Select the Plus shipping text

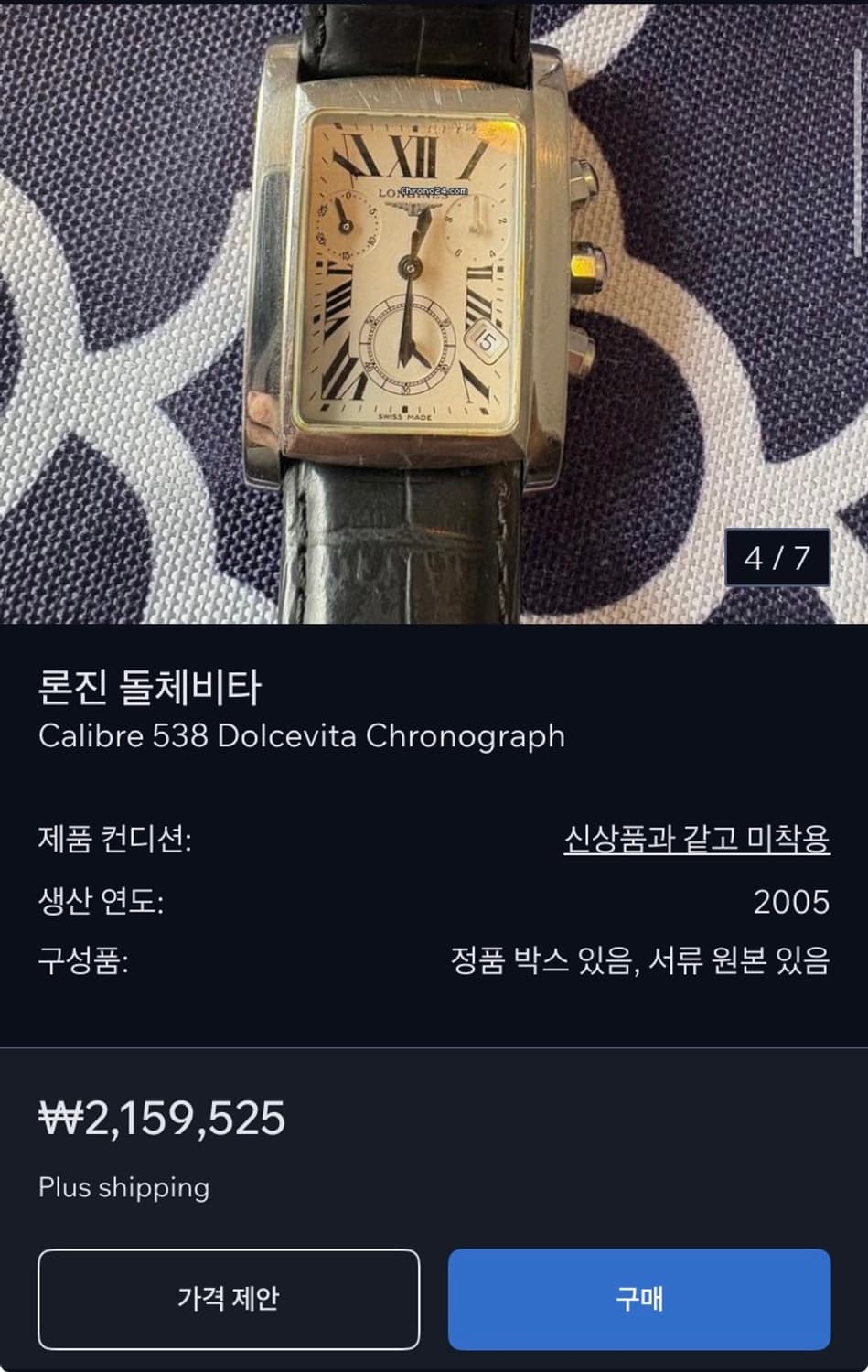(x=123, y=1188)
